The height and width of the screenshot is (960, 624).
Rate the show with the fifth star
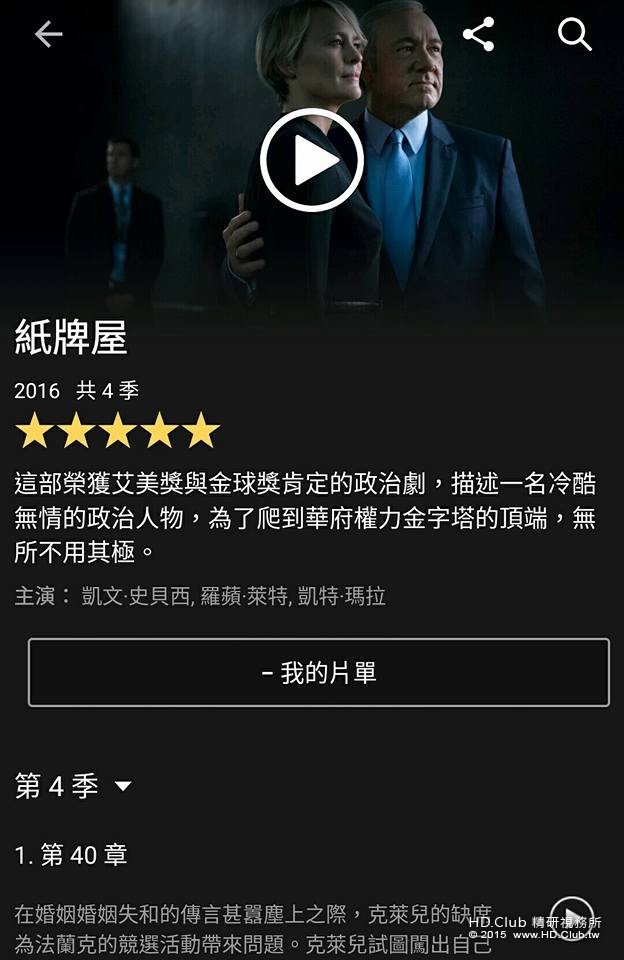[201, 431]
